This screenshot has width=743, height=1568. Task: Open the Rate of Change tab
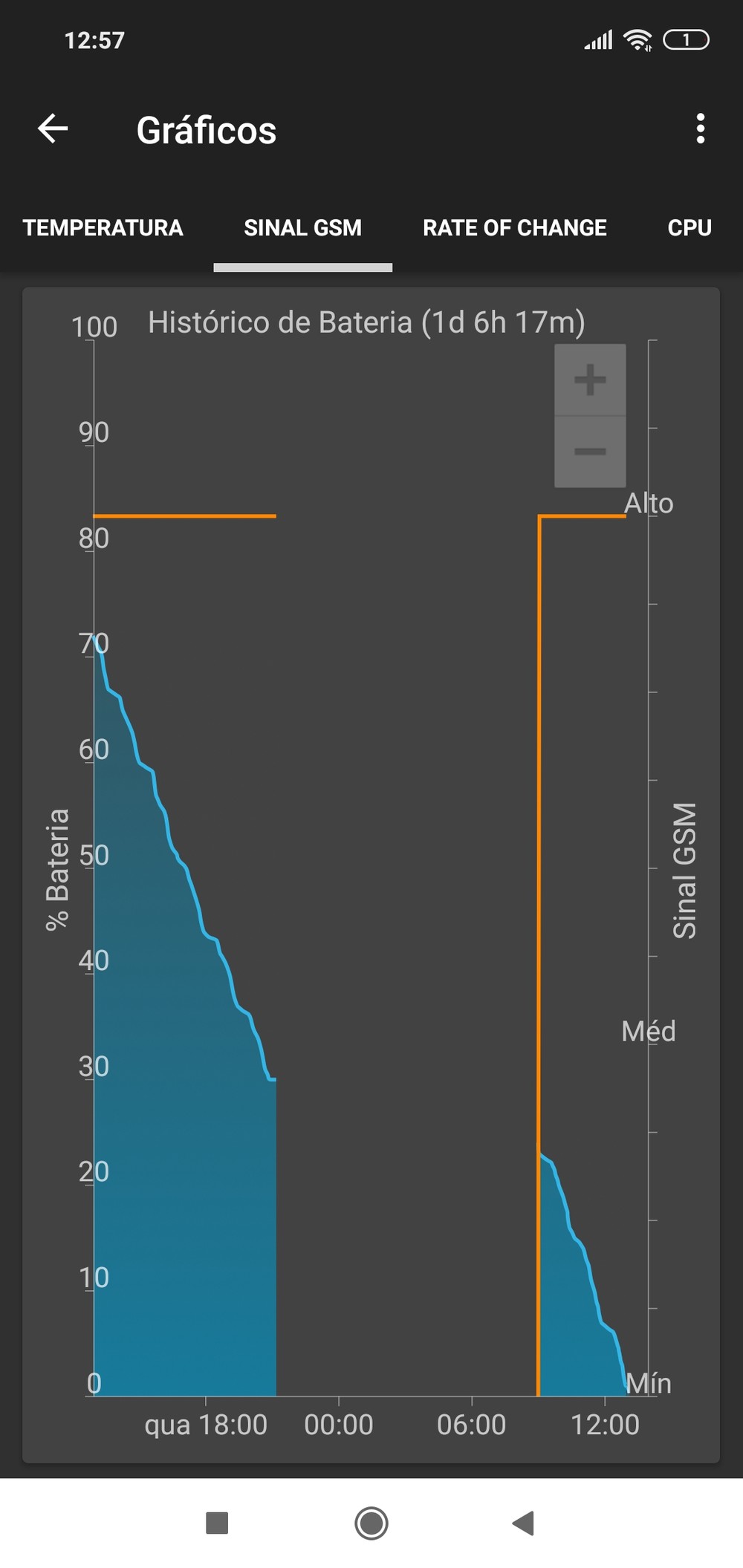tap(514, 227)
